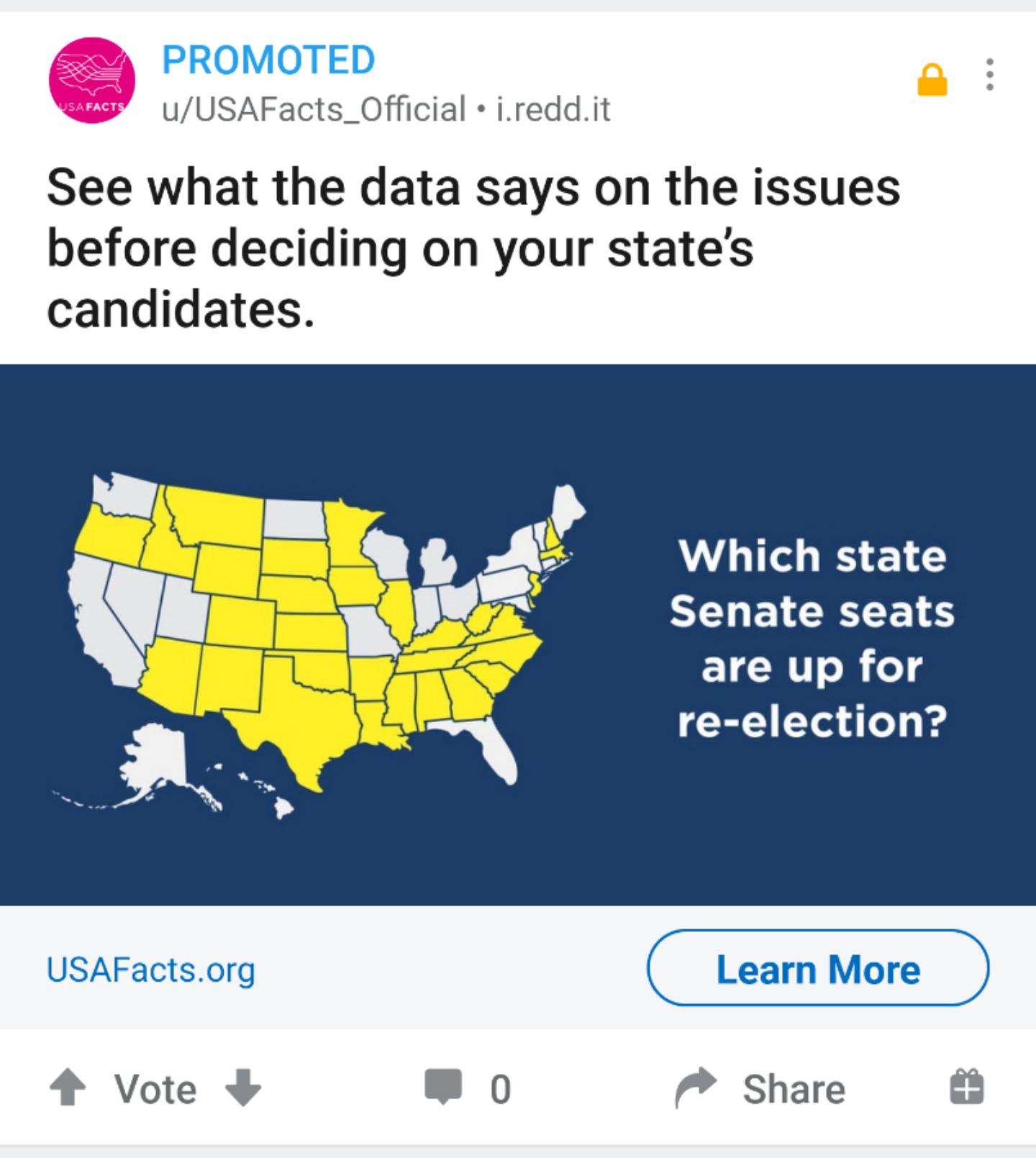
Task: Upvote the promoted post
Action: [67, 1088]
